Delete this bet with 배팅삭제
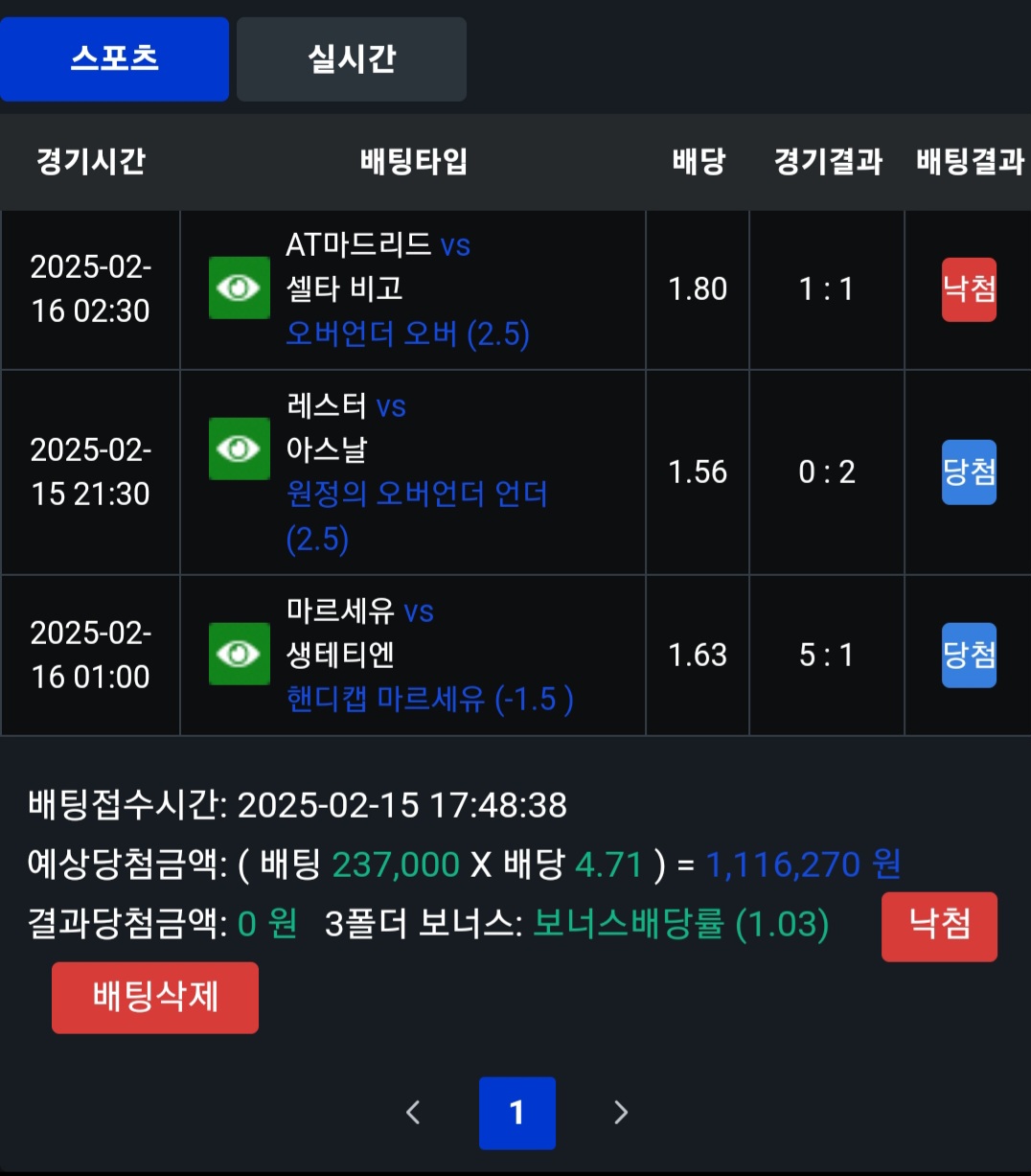Viewport: 1031px width, 1176px height. (x=155, y=998)
